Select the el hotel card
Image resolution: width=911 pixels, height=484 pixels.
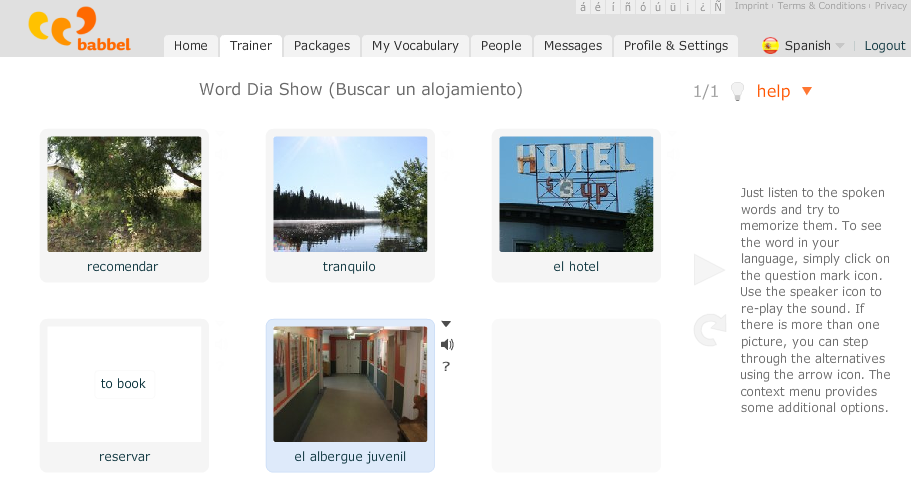point(576,194)
